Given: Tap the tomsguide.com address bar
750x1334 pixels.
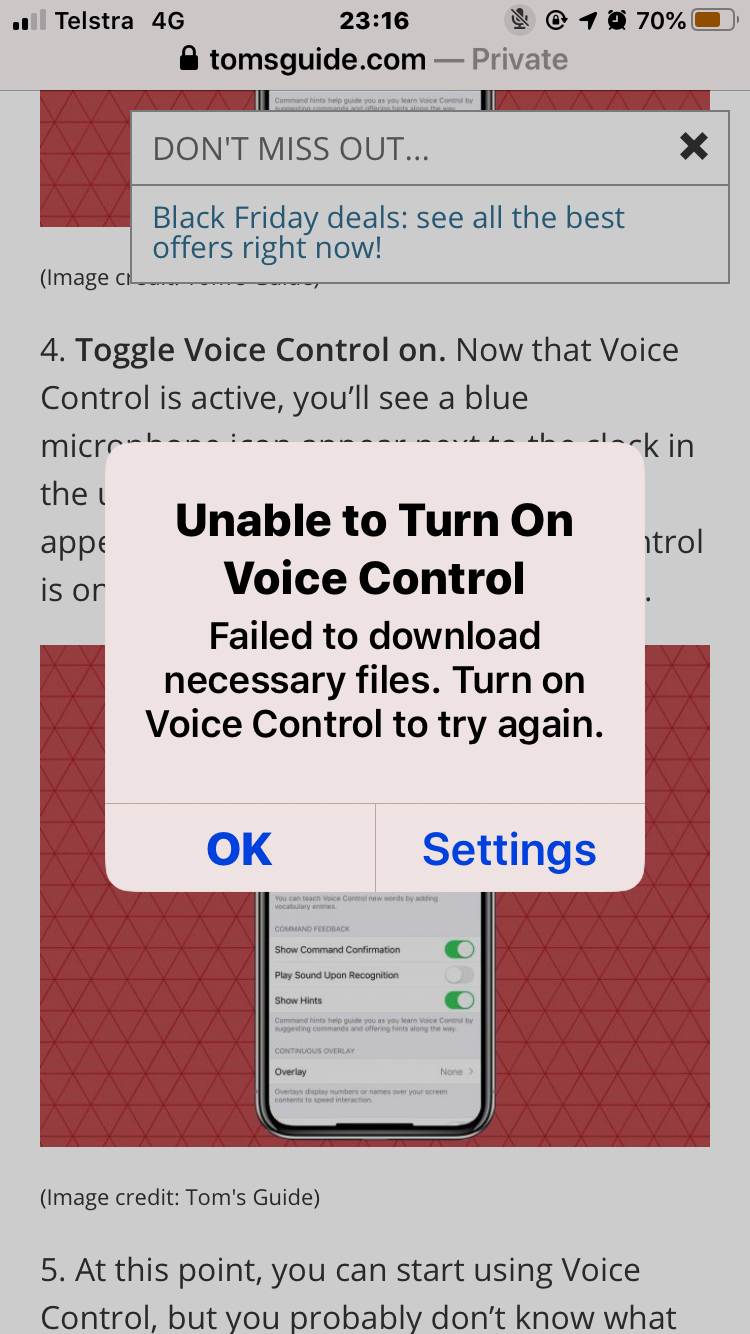Looking at the screenshot, I should [374, 60].
